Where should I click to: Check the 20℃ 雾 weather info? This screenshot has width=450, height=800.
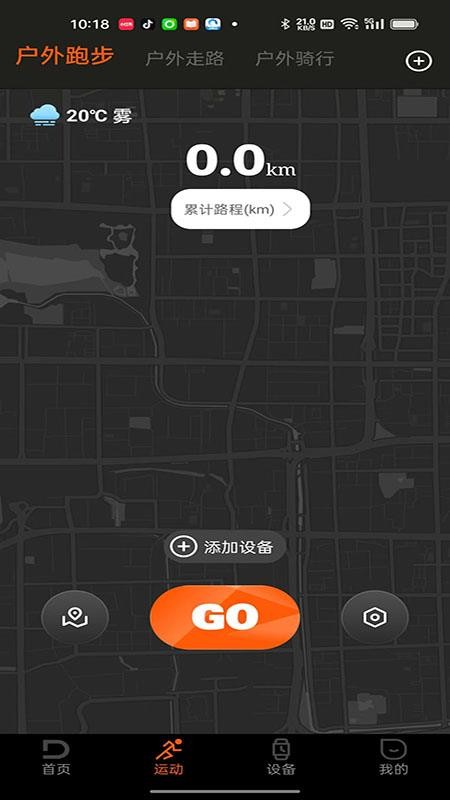pos(82,115)
